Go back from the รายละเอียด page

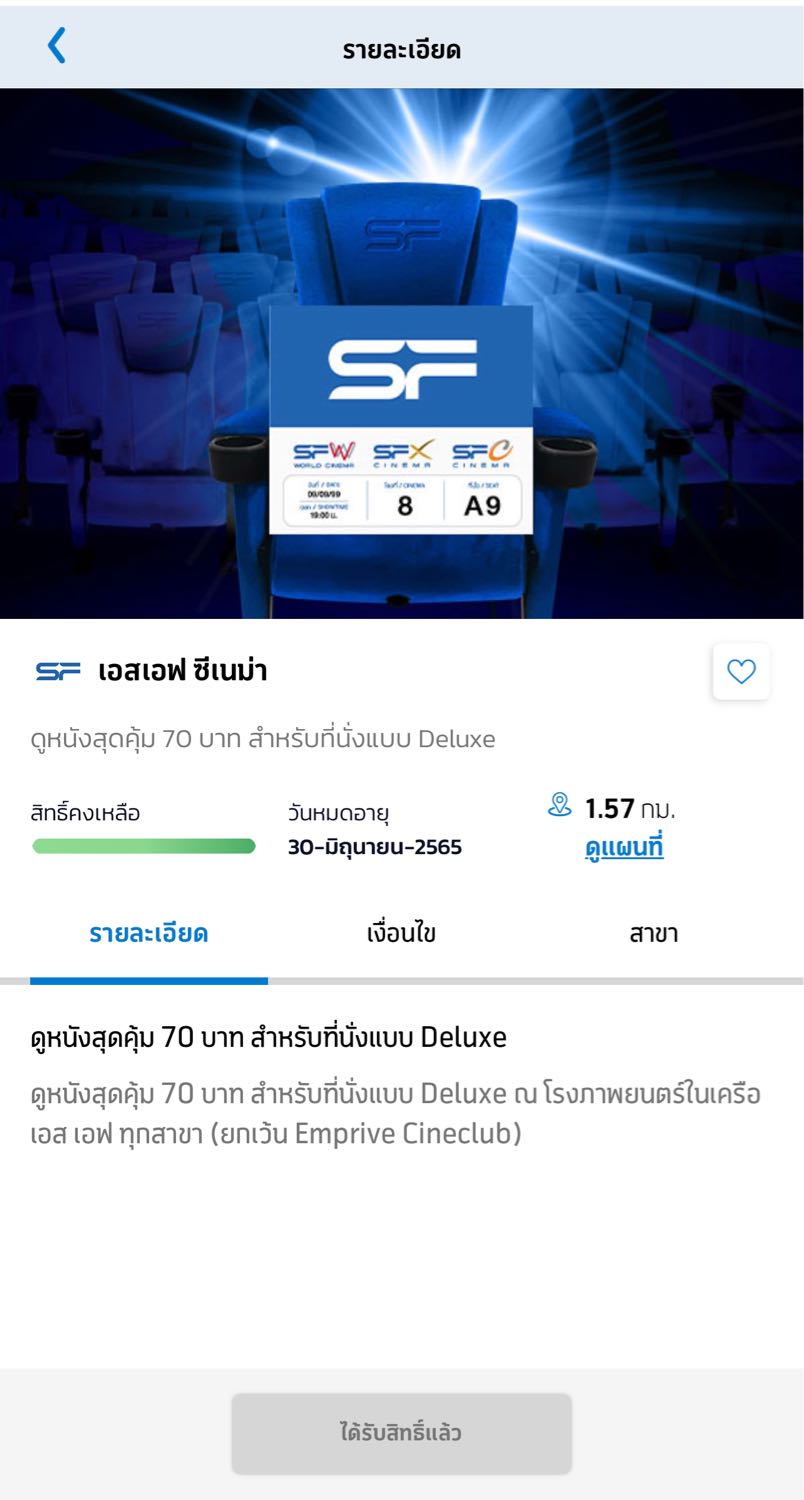point(57,46)
